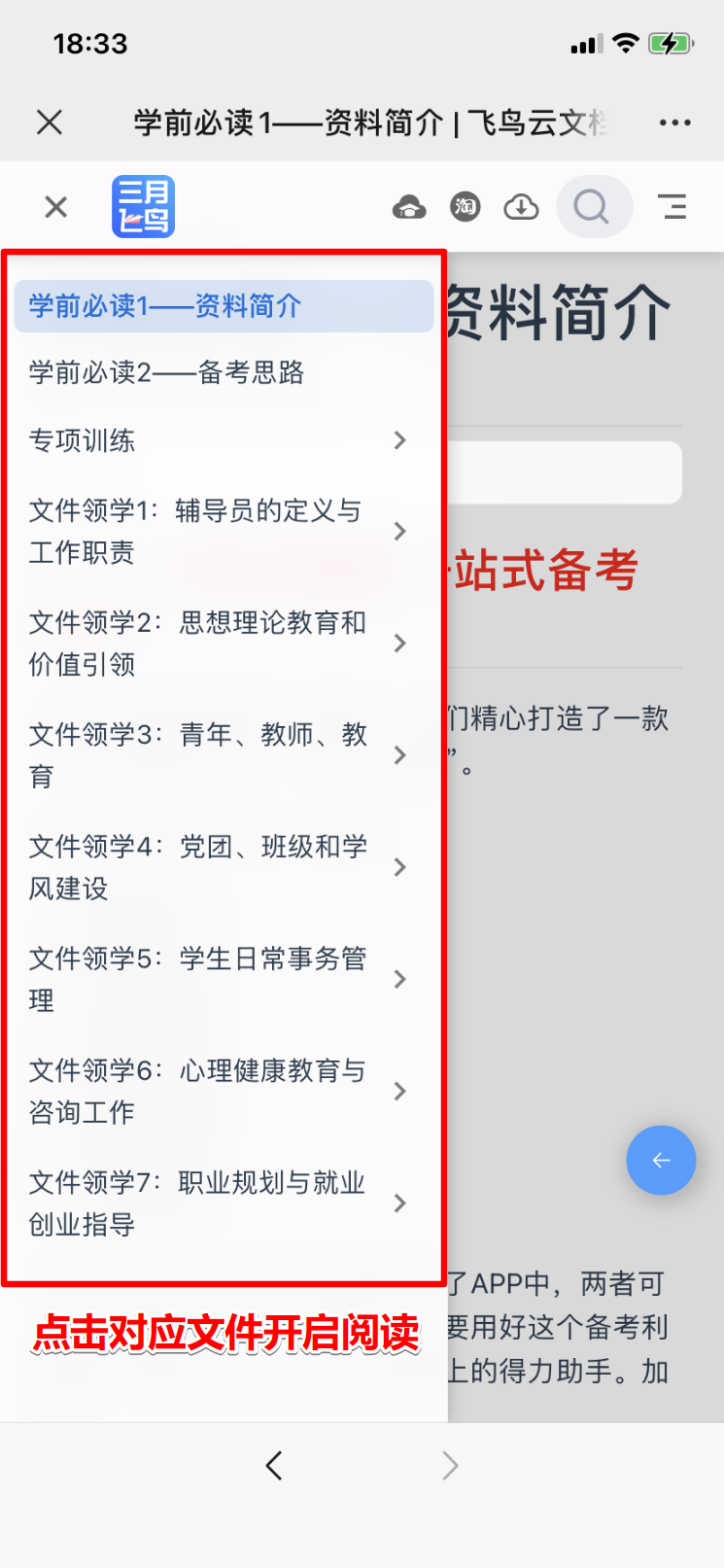
Task: Close the document sidebar
Action: (56, 207)
